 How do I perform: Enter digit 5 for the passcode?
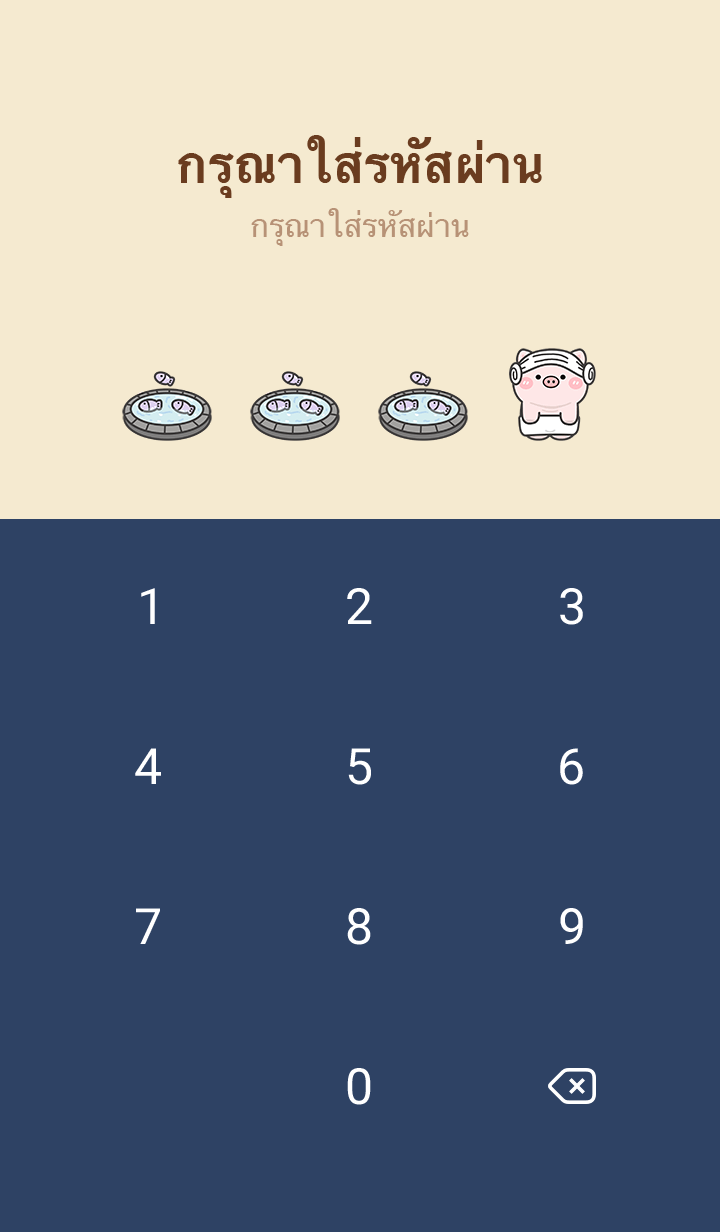[x=359, y=767]
